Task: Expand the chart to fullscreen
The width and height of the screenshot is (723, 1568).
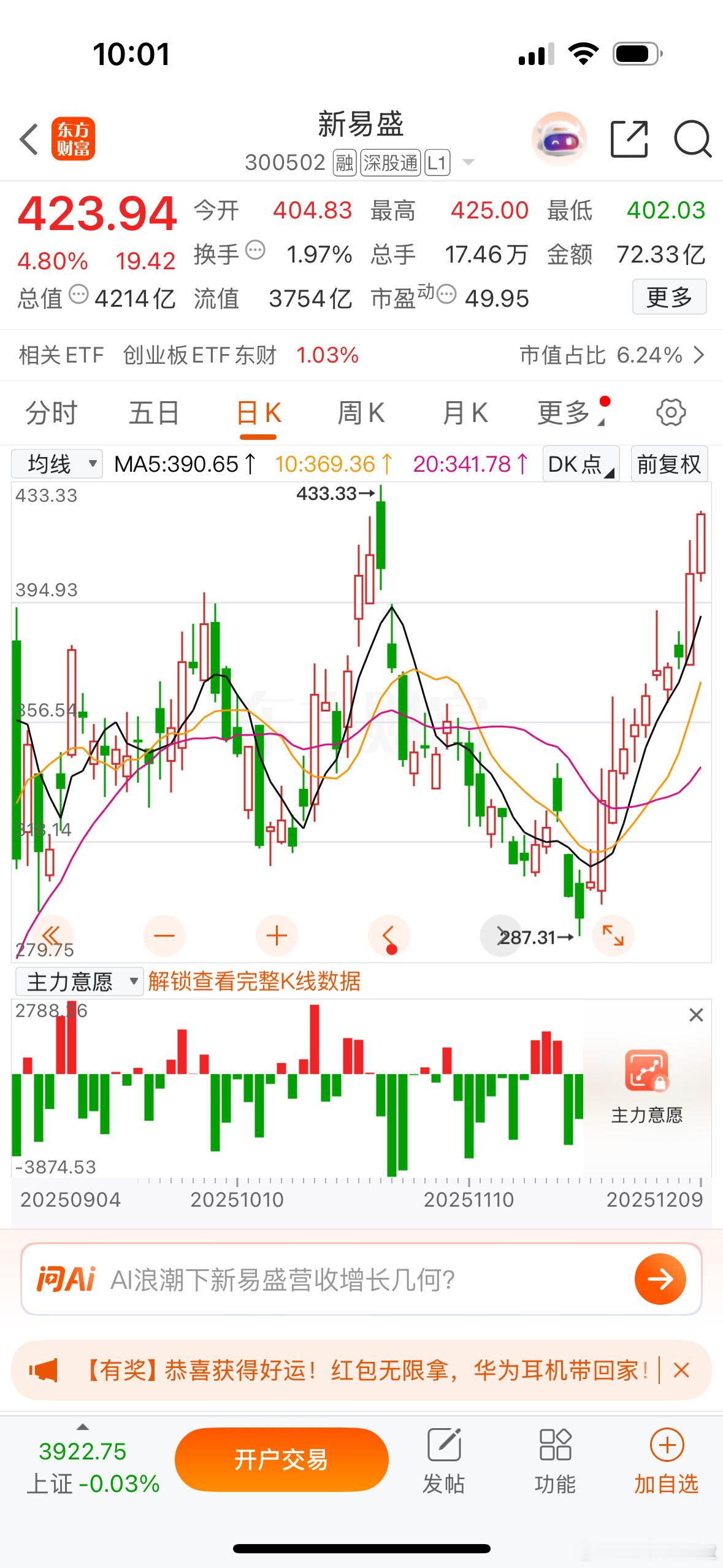Action: point(613,936)
